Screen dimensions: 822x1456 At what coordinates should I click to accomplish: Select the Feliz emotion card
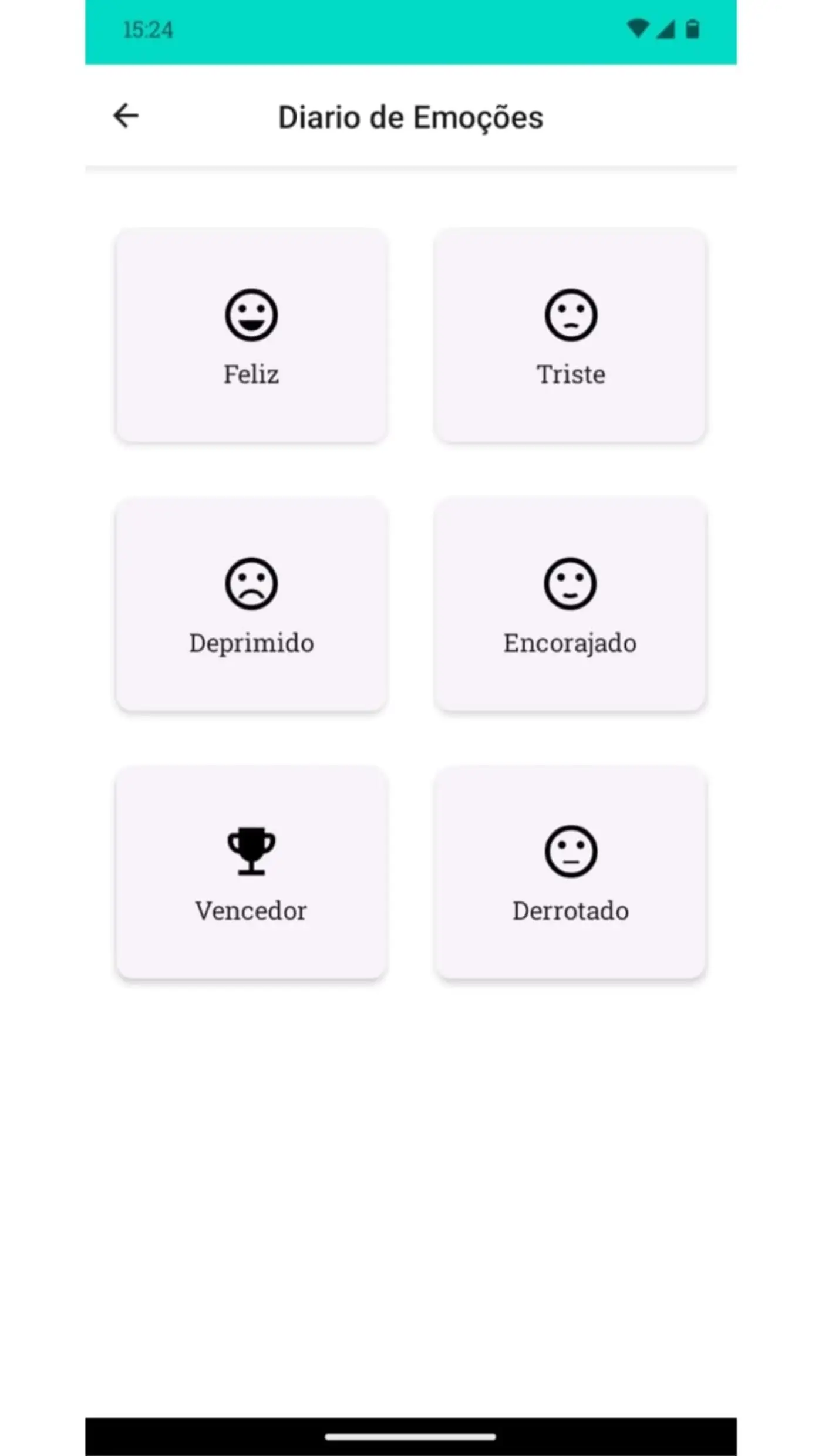pos(251,335)
